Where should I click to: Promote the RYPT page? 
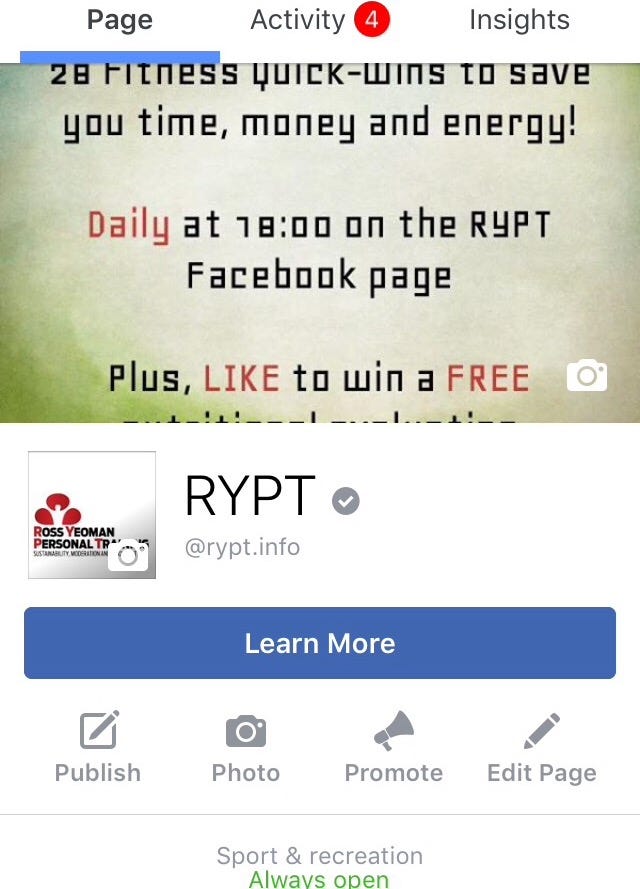click(x=393, y=748)
